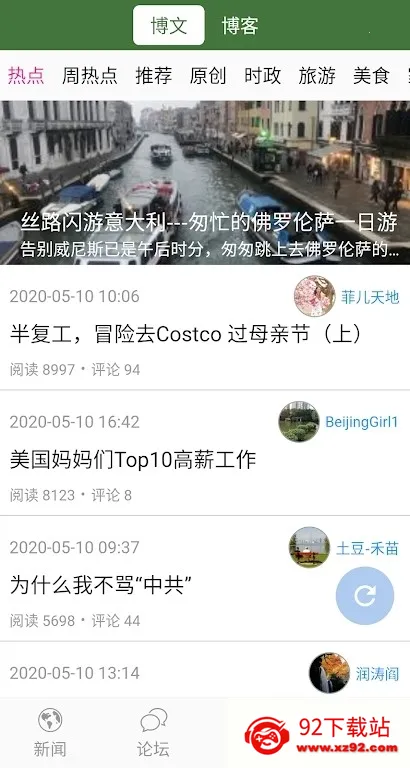Visit 土豆-禾苗's blogger page
Image resolution: width=410 pixels, height=768 pixels.
click(344, 548)
